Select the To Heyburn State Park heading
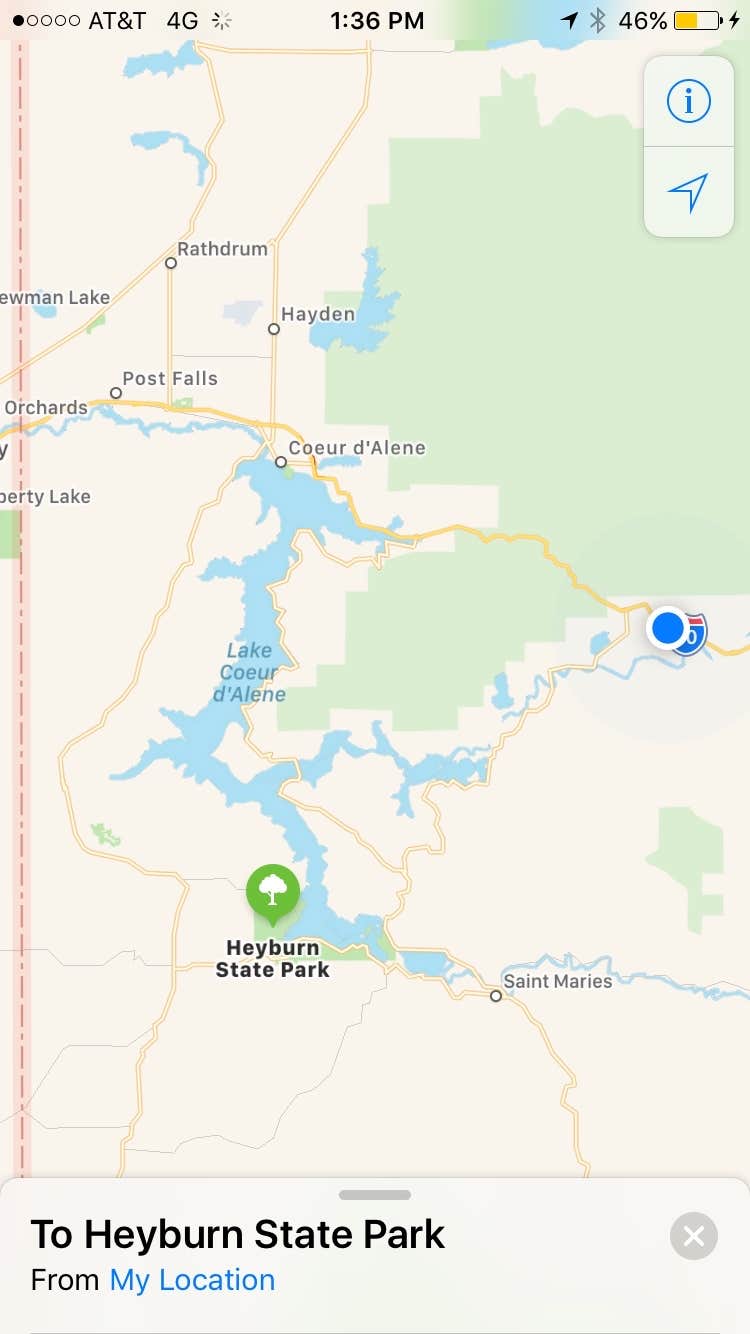 tap(237, 1234)
